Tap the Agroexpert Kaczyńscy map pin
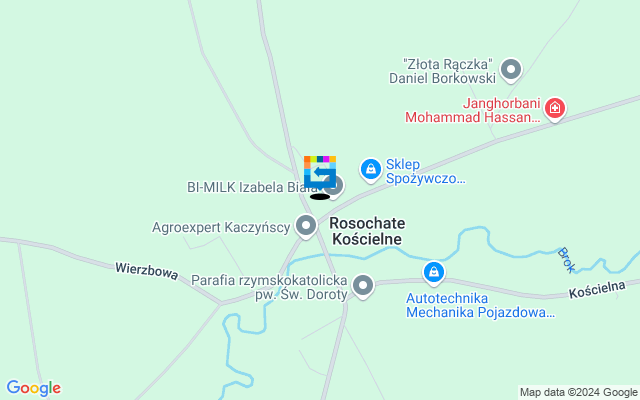640x400 pixels. click(306, 227)
